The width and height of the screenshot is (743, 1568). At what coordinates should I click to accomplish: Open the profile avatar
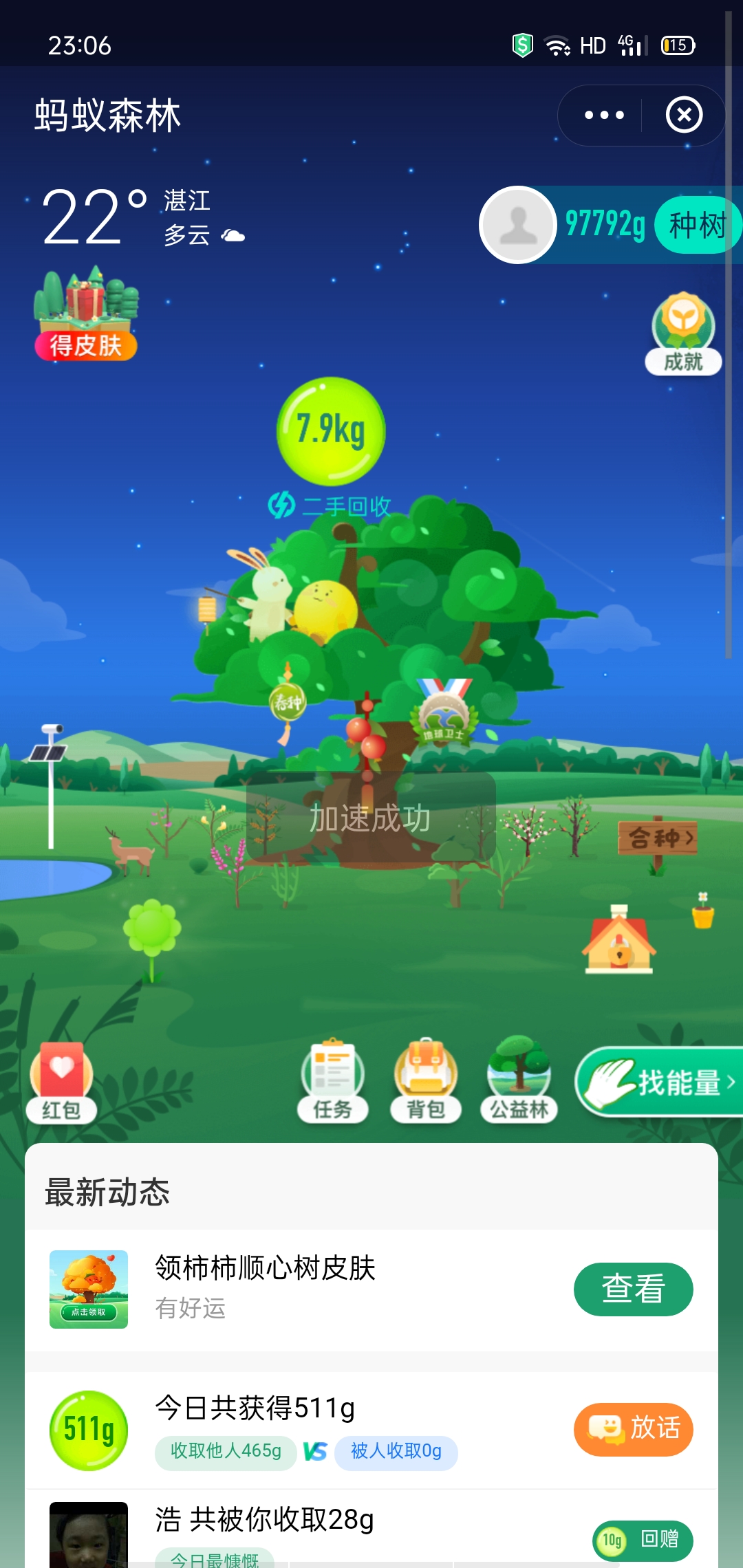518,225
